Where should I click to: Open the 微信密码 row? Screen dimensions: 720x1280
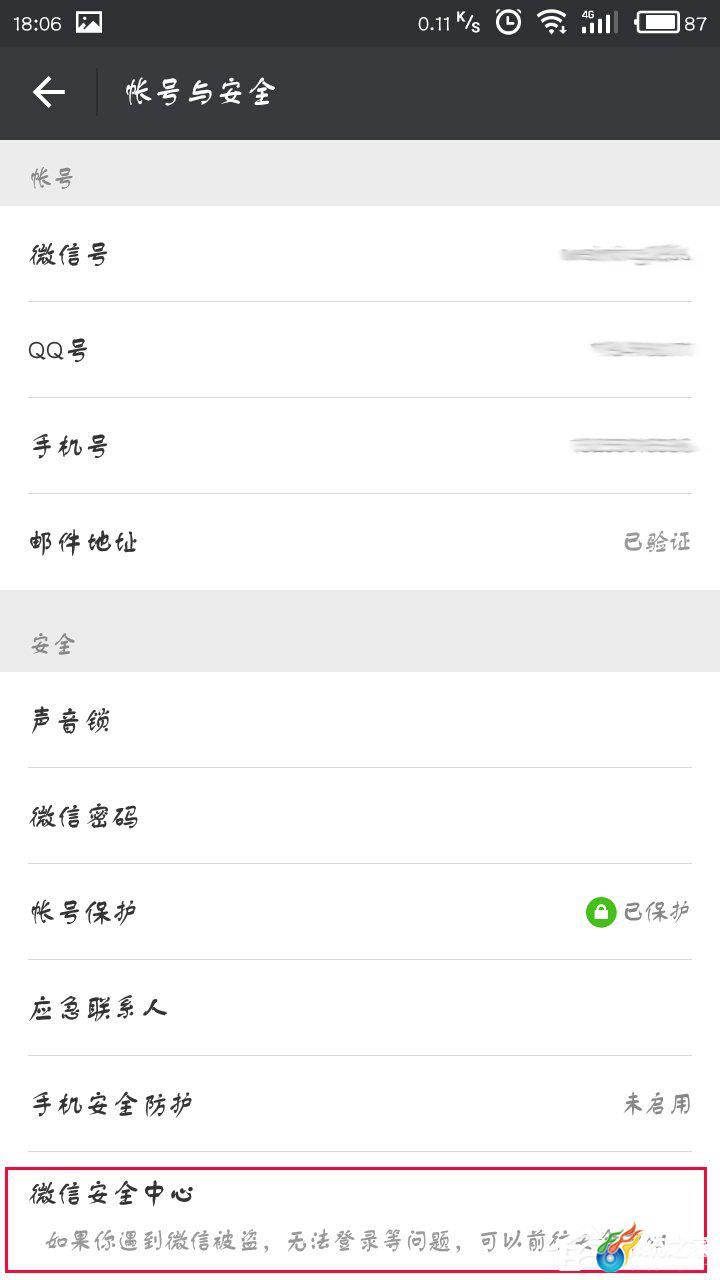(x=360, y=816)
